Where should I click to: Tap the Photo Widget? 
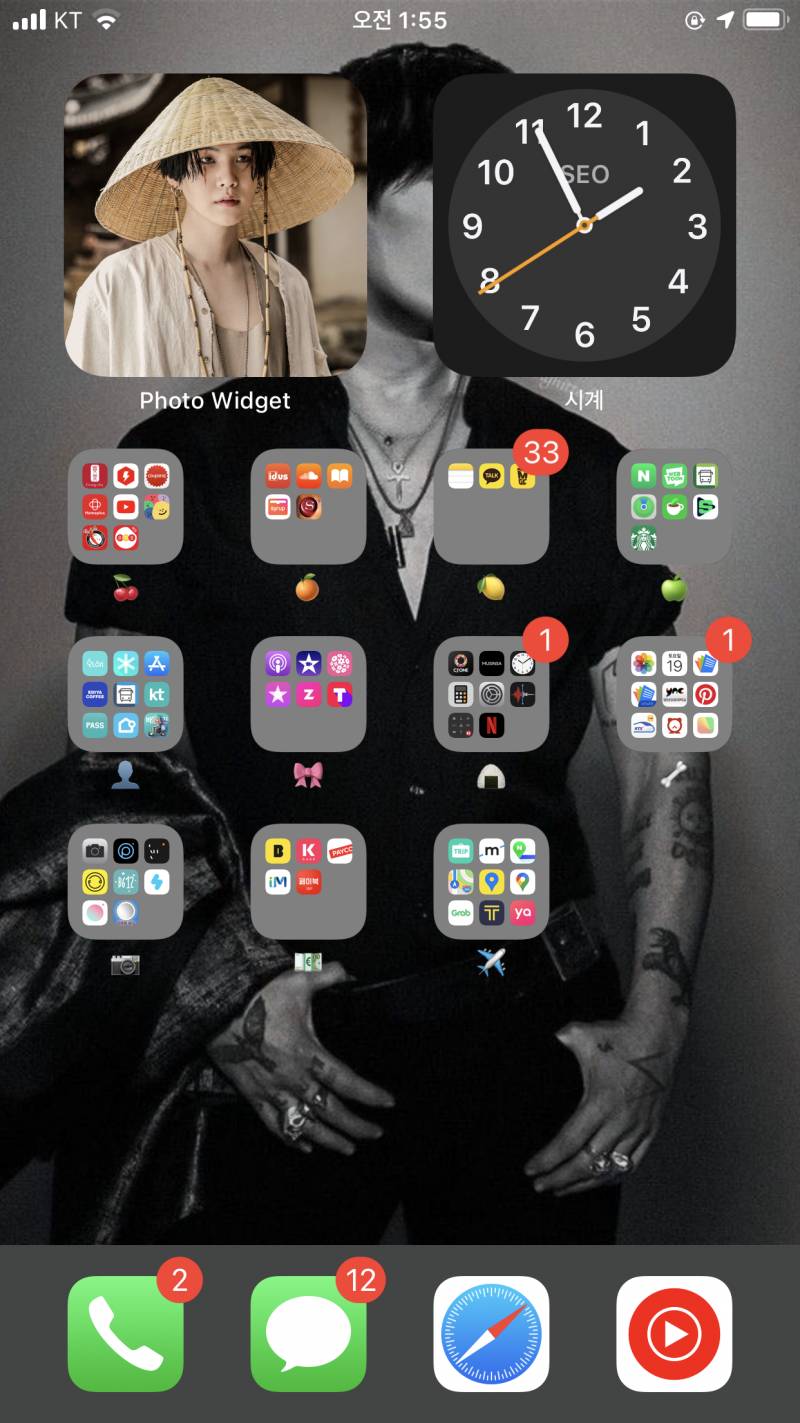click(215, 226)
